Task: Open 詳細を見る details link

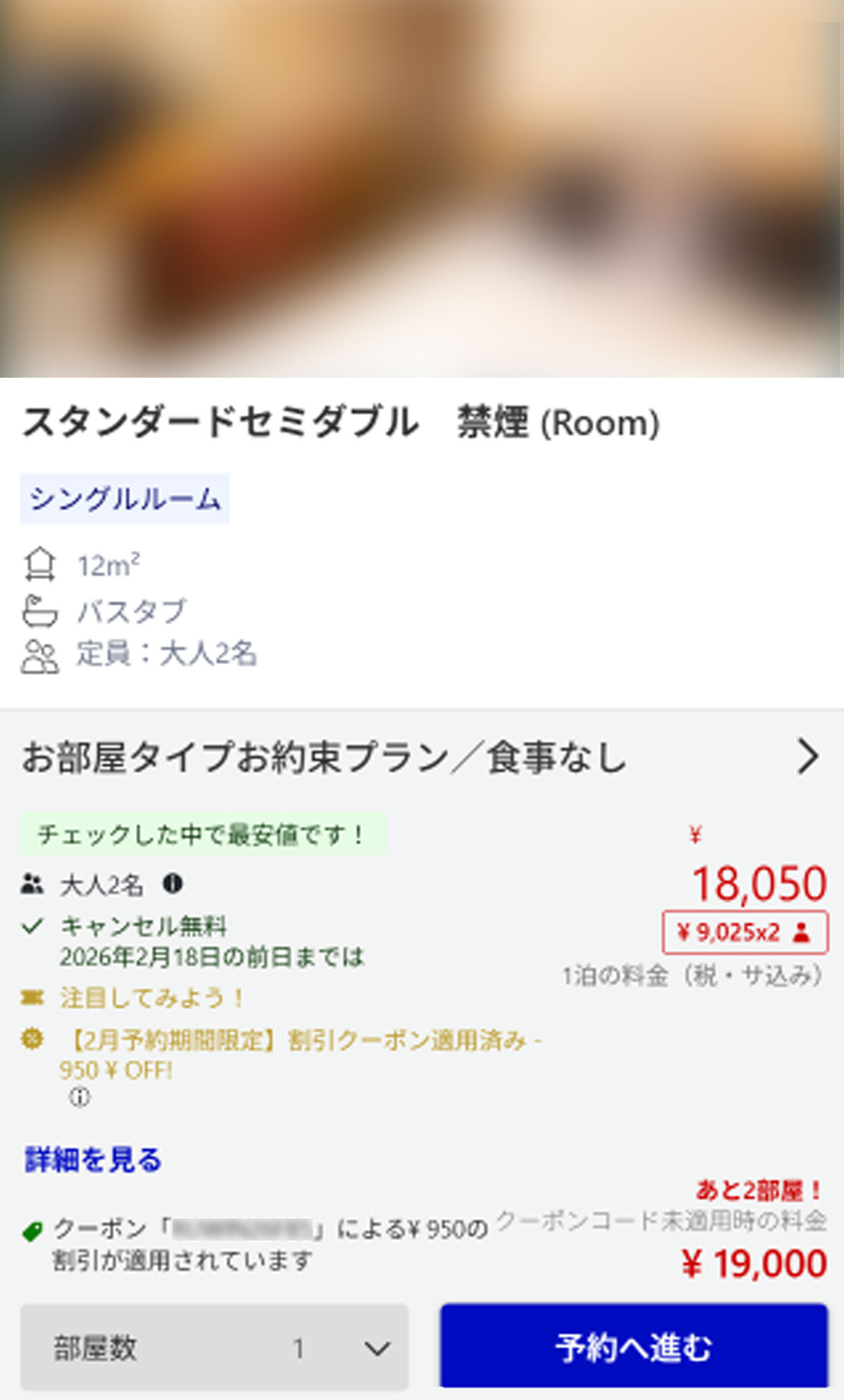Action: click(x=93, y=1160)
